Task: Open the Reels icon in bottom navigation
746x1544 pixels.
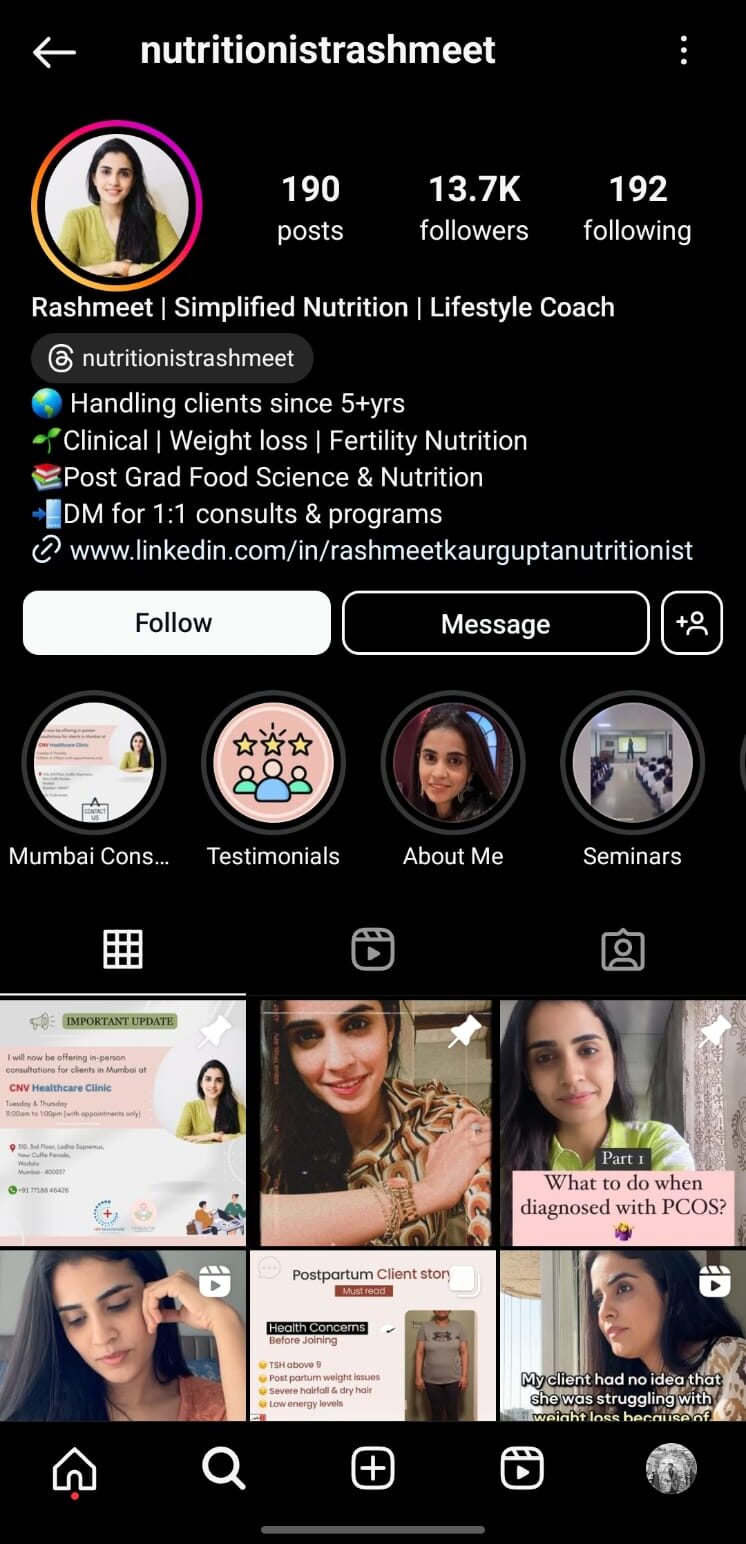Action: [521, 1467]
